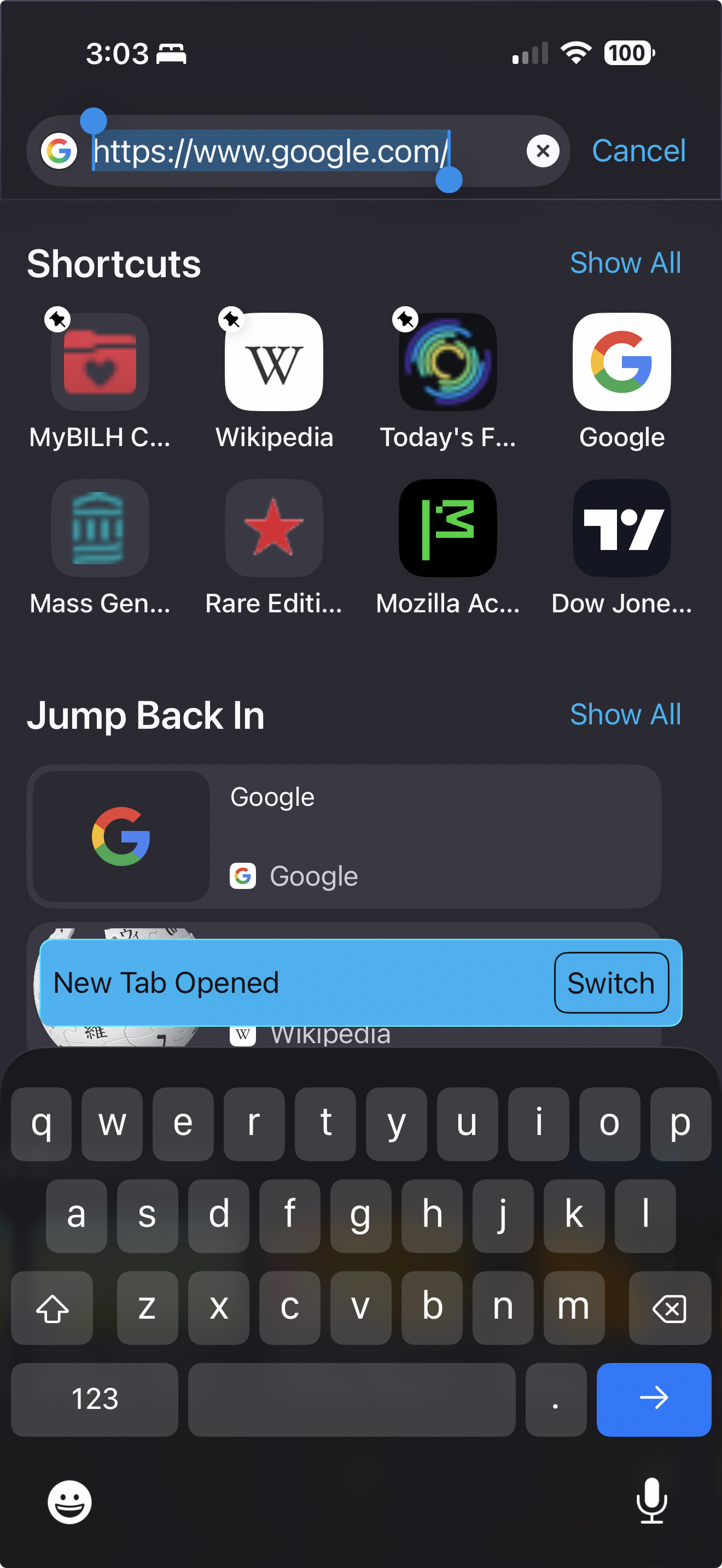
Task: Switch to the newly opened tab
Action: pyautogui.click(x=611, y=983)
